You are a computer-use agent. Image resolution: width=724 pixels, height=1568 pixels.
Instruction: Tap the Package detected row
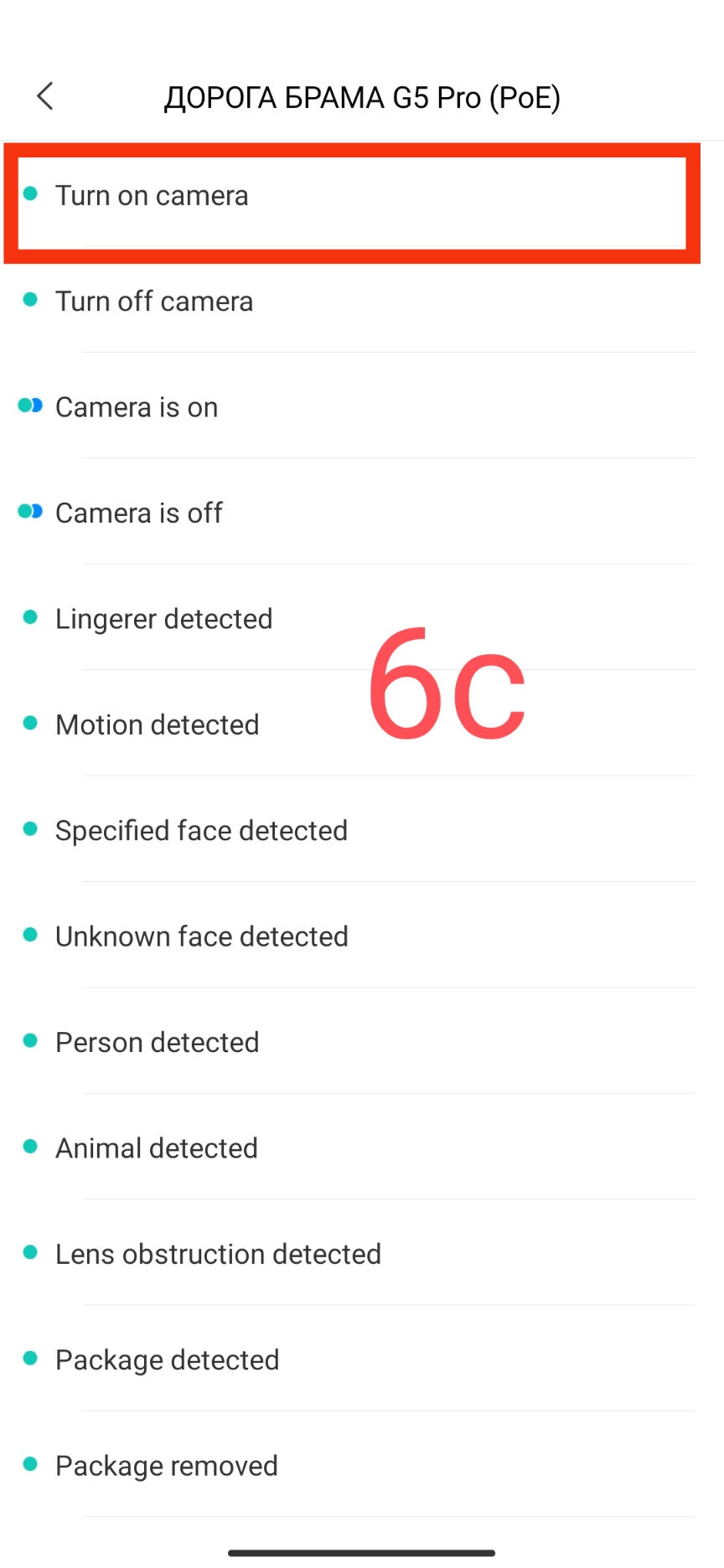(167, 1360)
